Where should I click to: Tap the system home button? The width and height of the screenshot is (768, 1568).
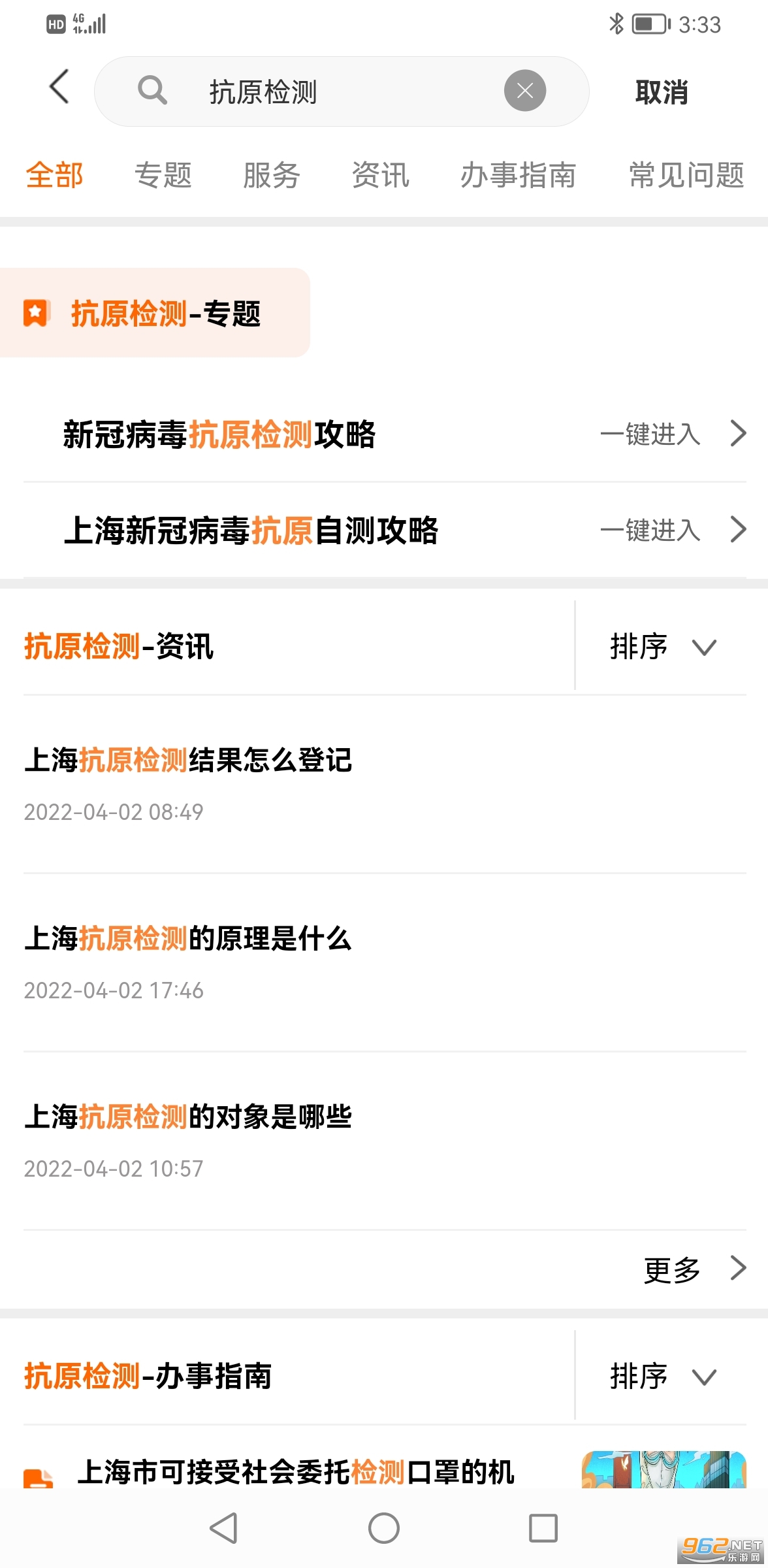click(384, 1528)
